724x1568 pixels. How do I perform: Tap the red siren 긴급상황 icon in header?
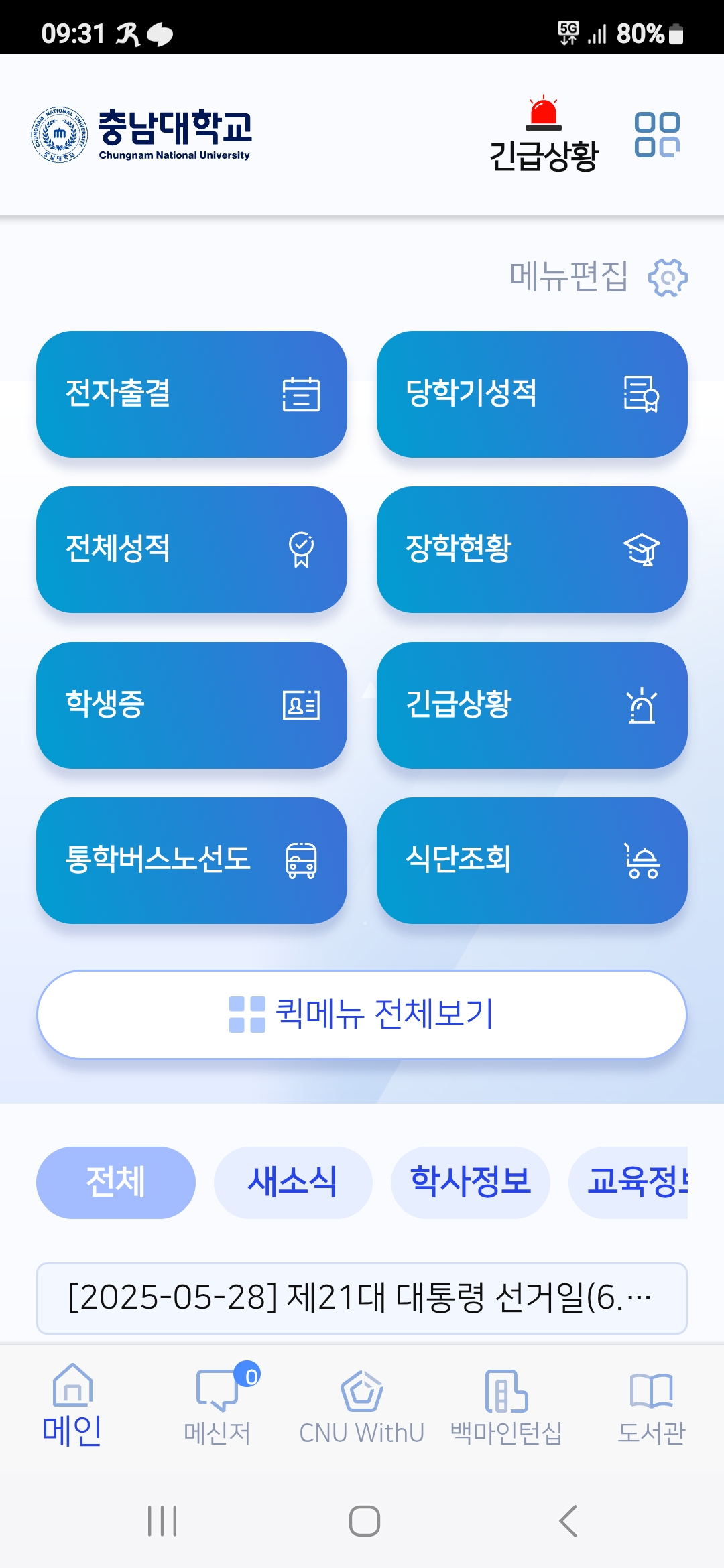pyautogui.click(x=544, y=134)
